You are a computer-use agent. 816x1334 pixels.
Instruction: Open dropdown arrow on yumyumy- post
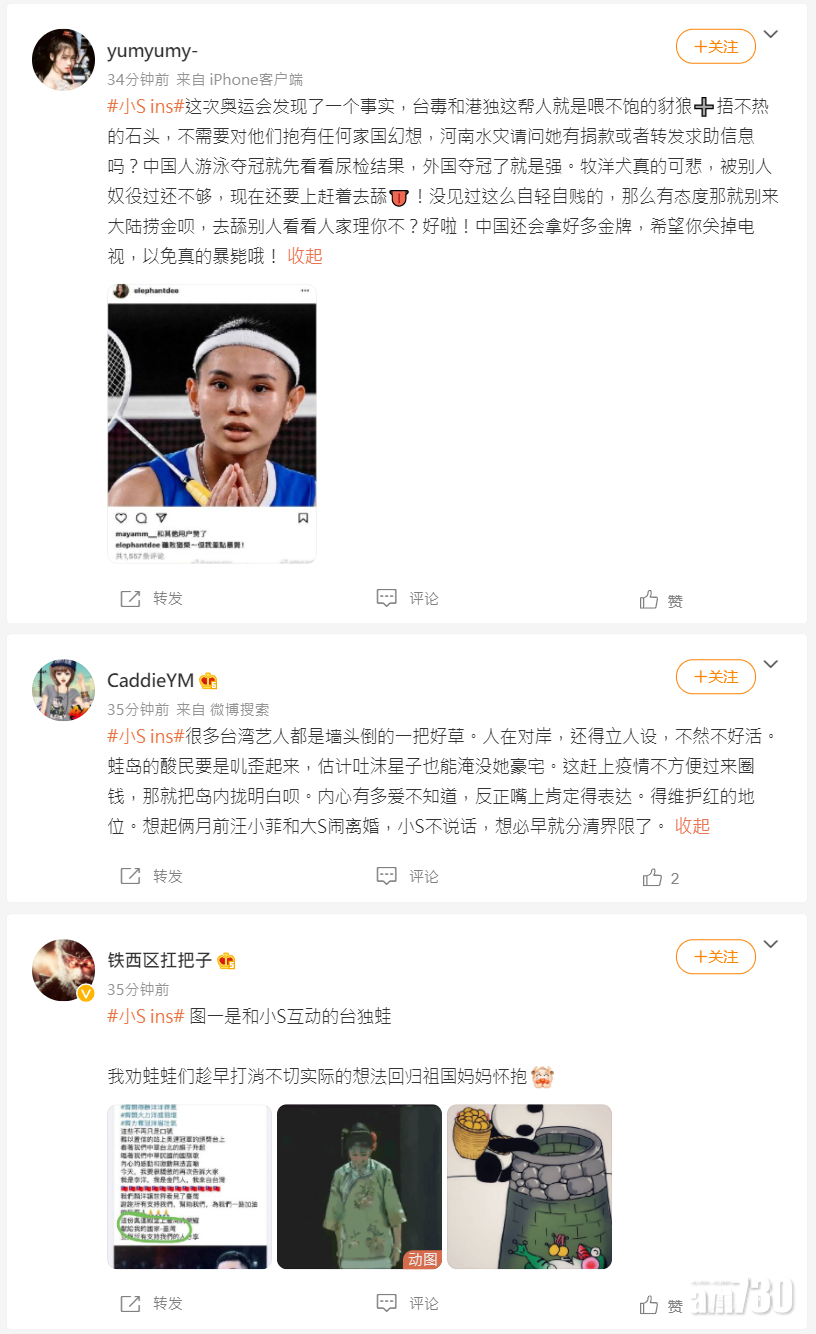(x=770, y=34)
